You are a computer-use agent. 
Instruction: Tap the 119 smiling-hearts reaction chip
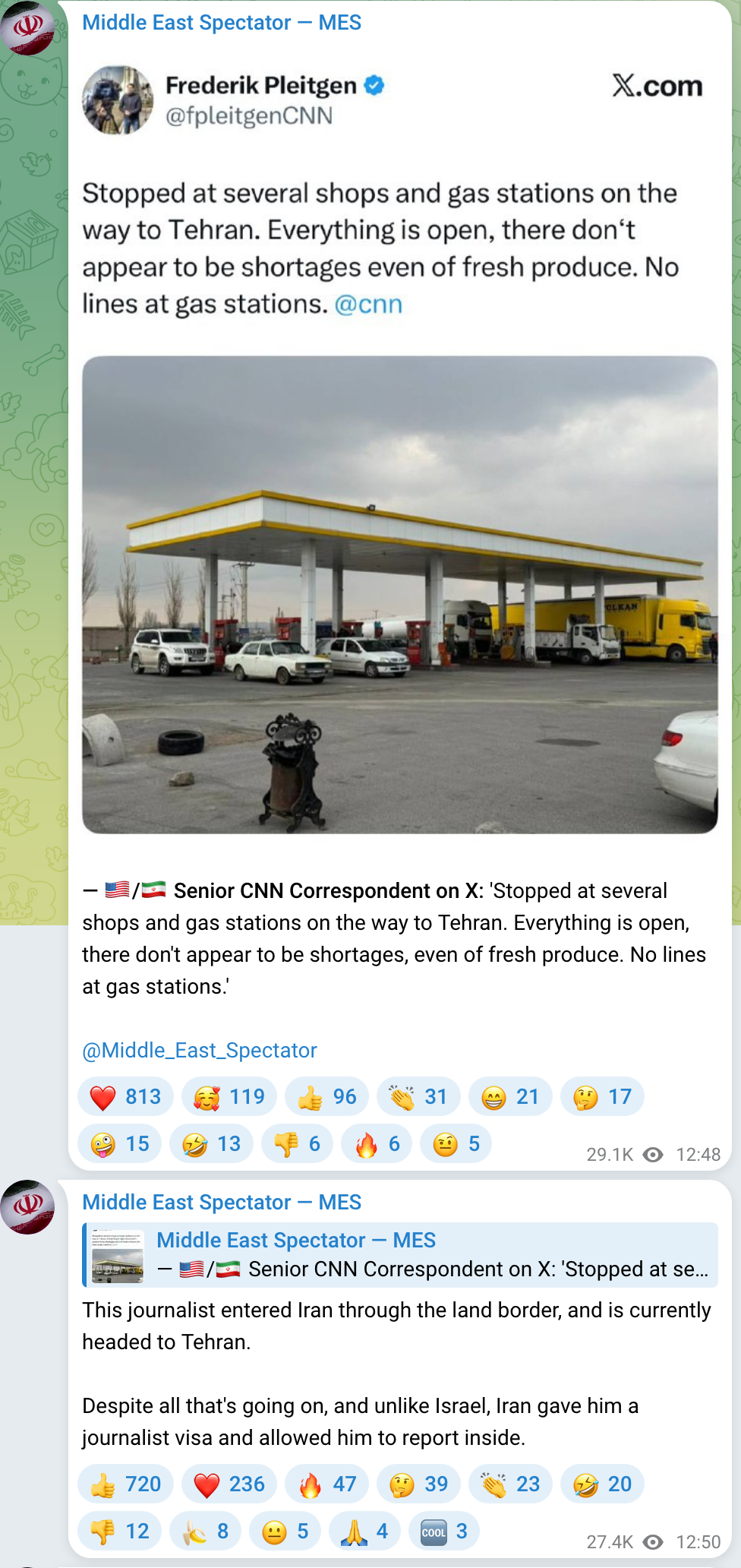(x=229, y=1097)
